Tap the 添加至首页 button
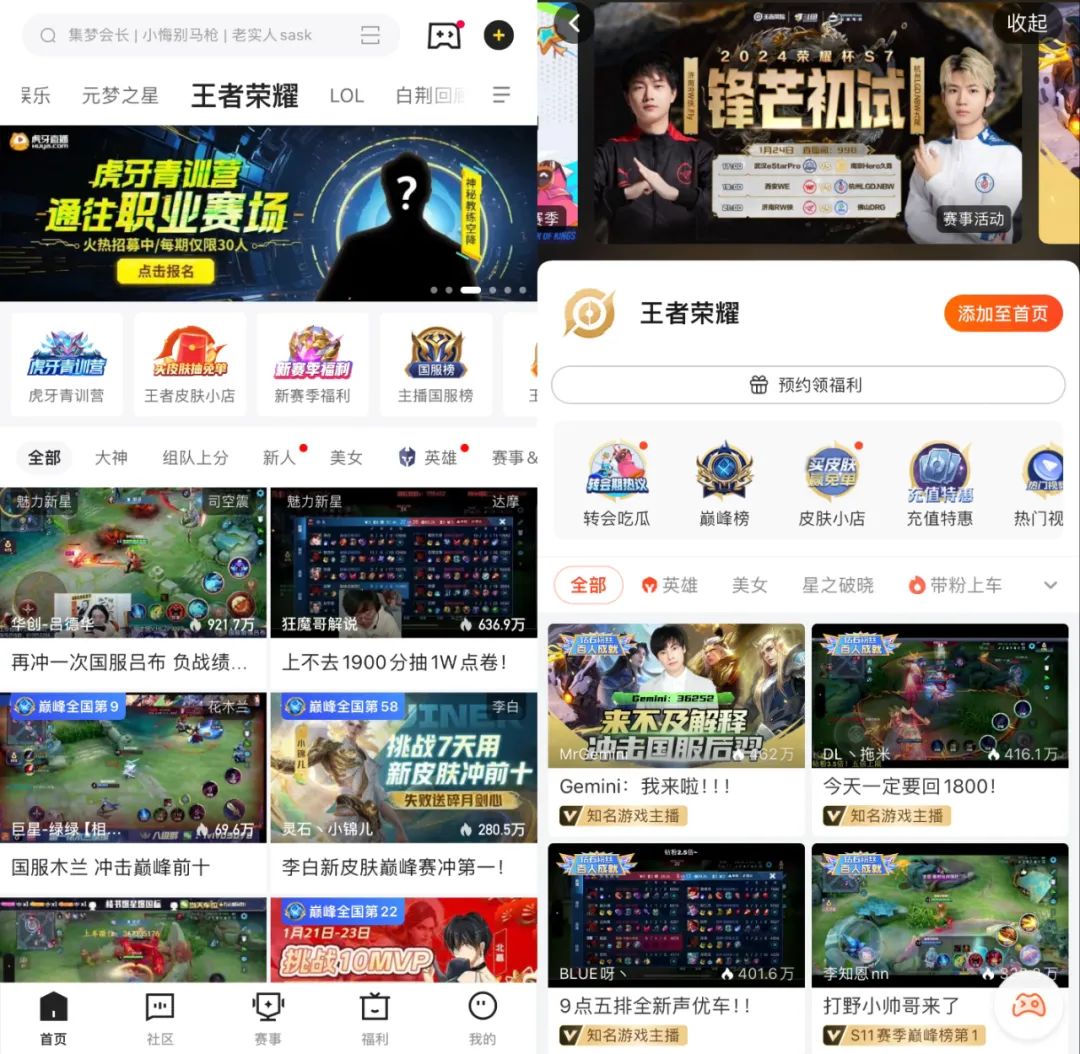The image size is (1080, 1054). coord(1002,314)
